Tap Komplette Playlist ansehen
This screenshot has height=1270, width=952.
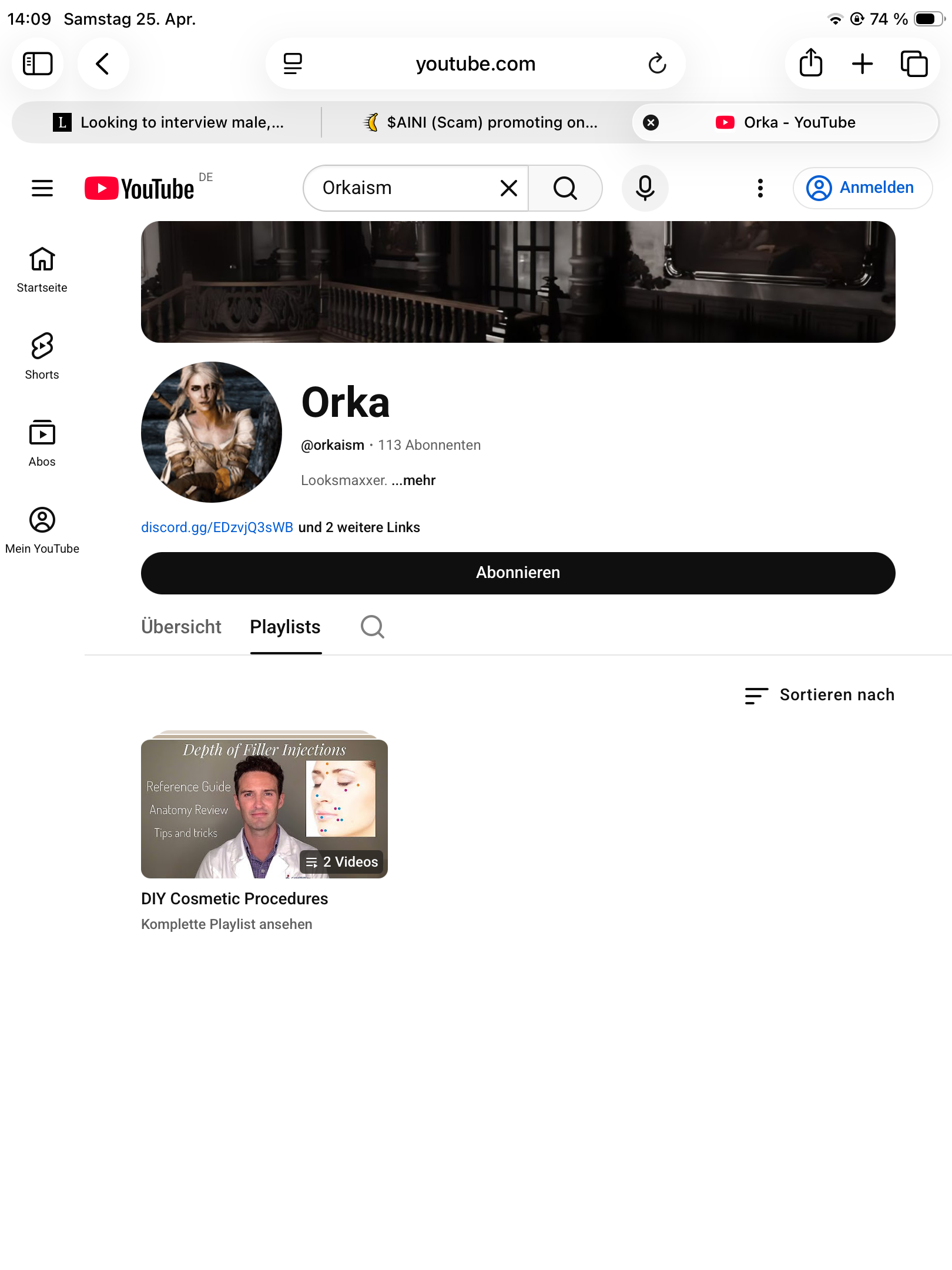coord(227,924)
